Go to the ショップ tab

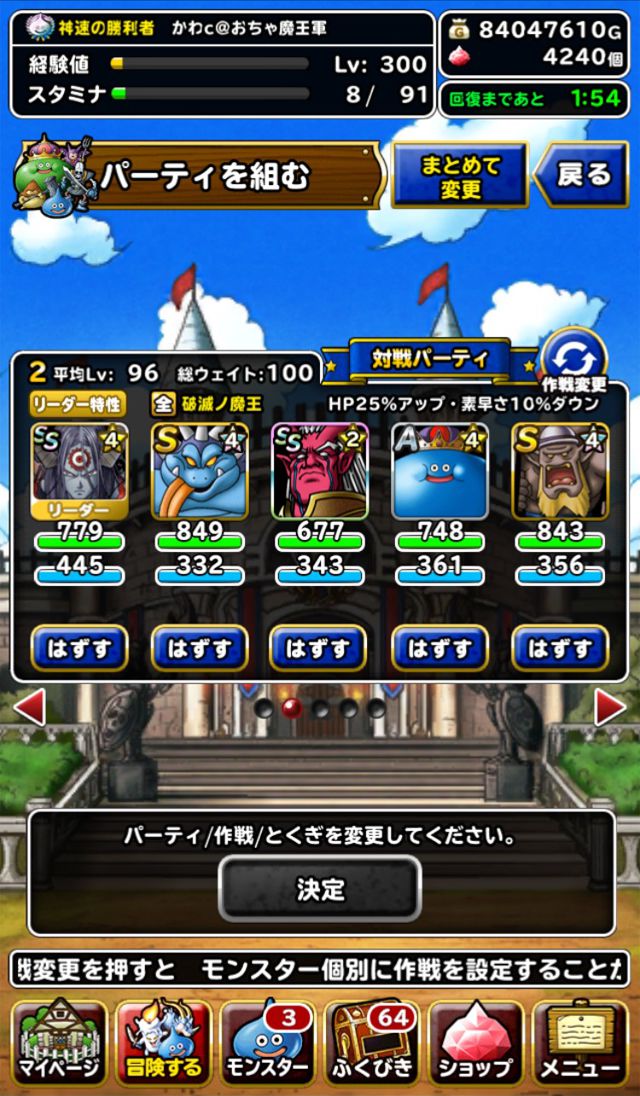(477, 1041)
